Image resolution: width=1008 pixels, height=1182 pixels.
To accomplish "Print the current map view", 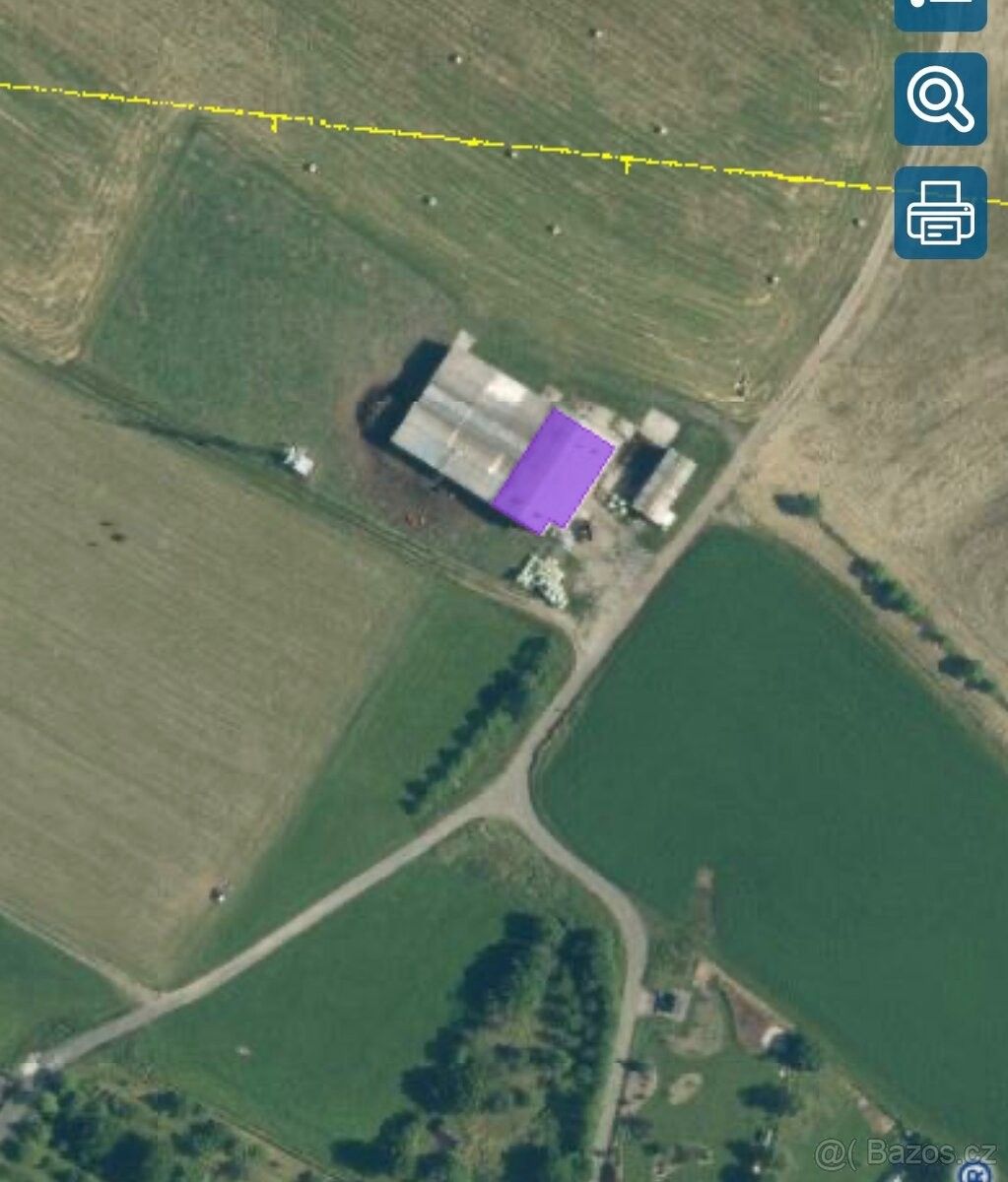I will pos(940,213).
